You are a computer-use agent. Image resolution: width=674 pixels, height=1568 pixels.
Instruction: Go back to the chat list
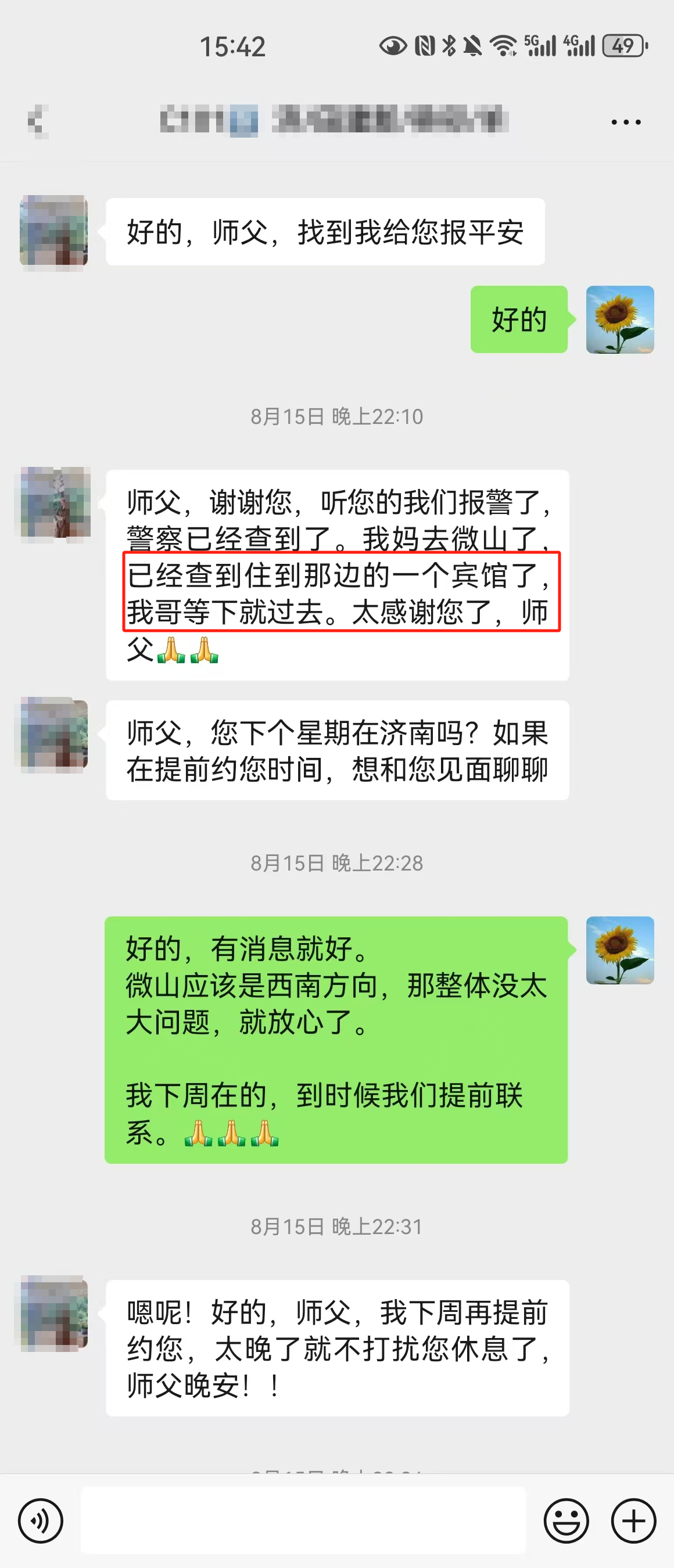point(38,121)
